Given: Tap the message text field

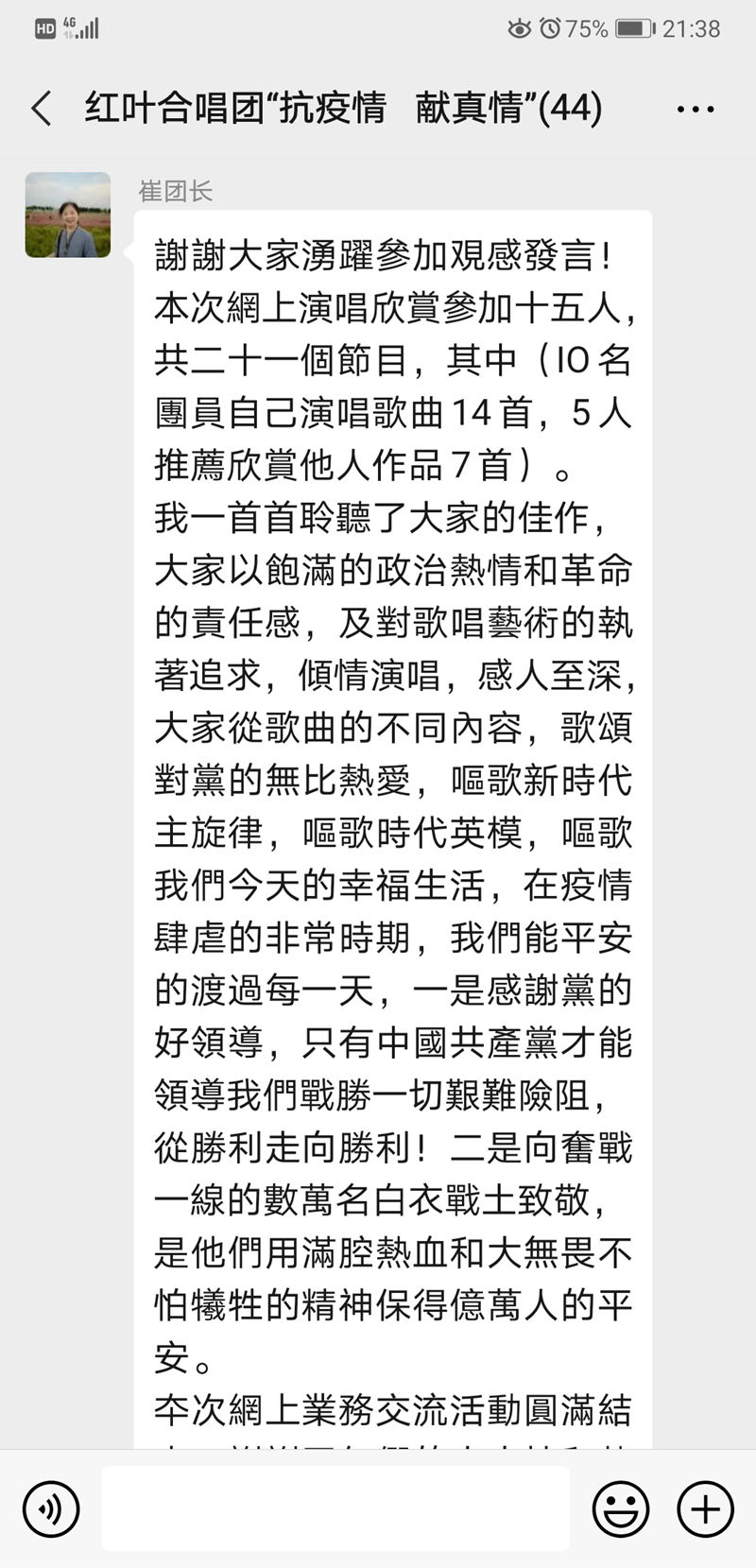Looking at the screenshot, I should pos(335,1508).
